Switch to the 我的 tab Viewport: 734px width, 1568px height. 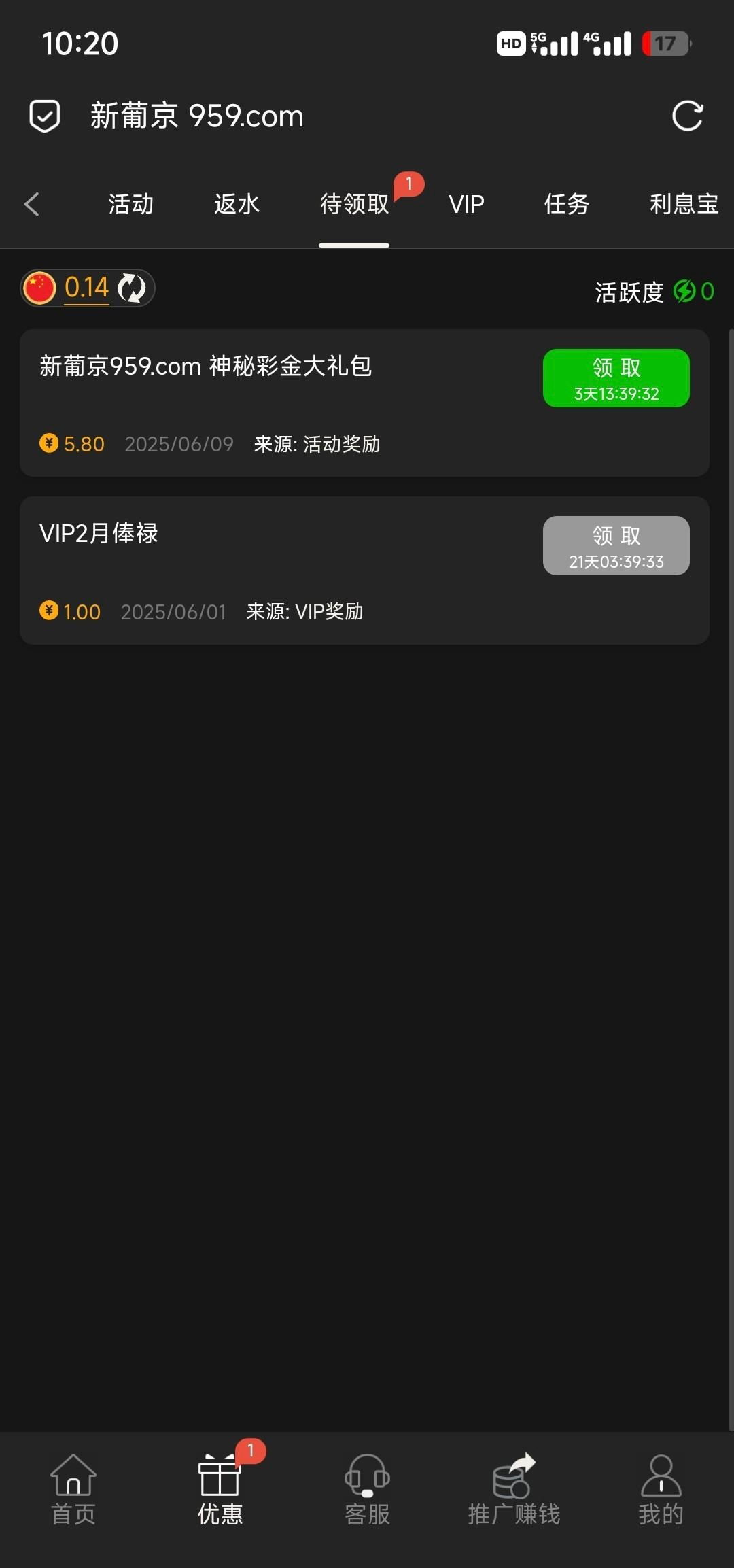[x=661, y=1489]
